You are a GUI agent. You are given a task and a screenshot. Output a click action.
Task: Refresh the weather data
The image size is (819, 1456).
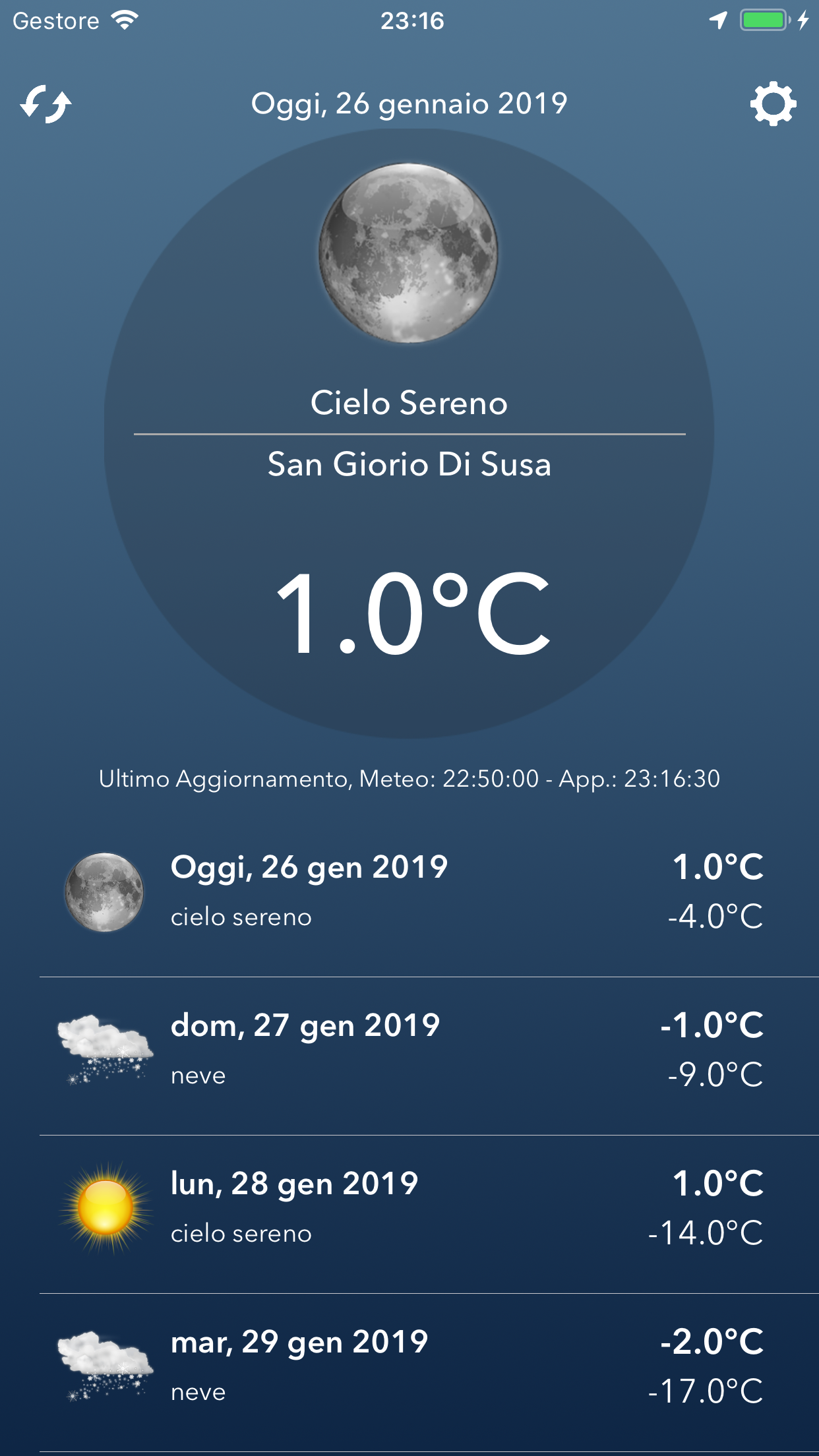[46, 104]
